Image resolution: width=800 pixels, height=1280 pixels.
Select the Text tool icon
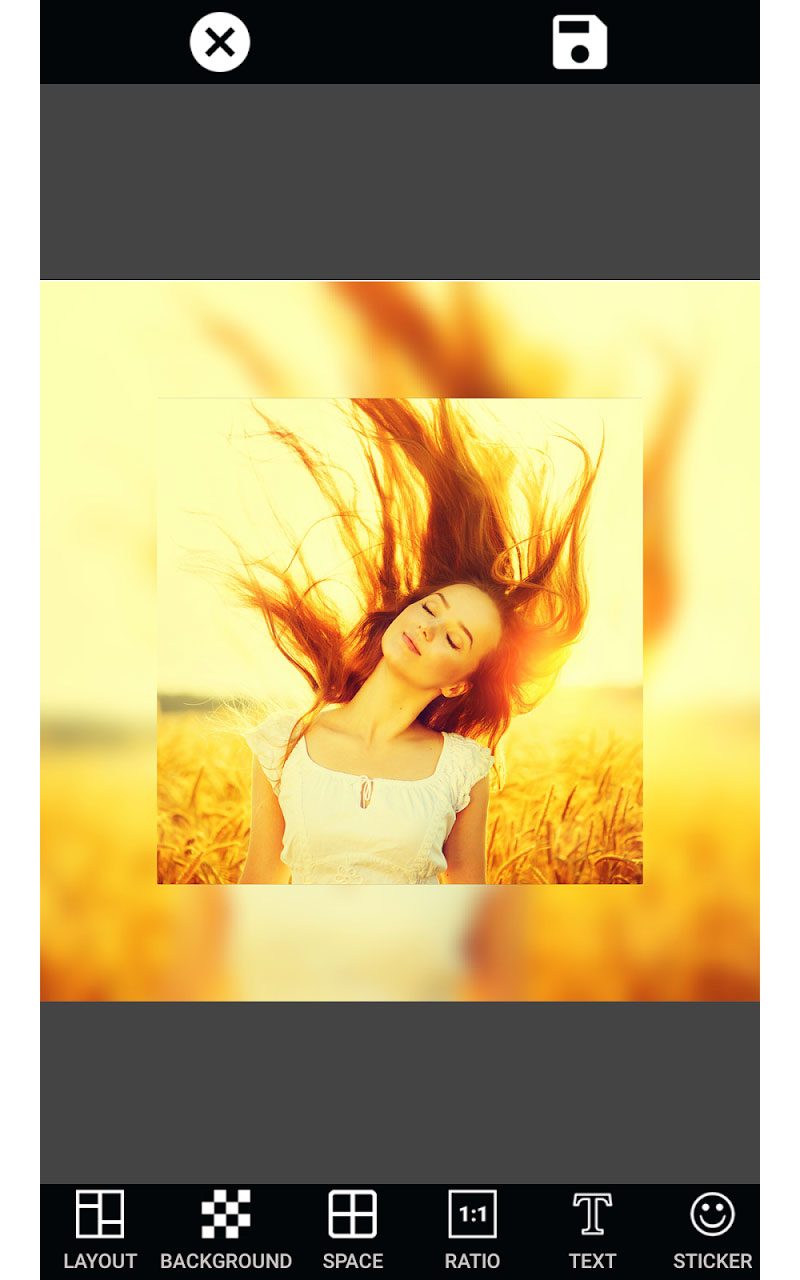[594, 1216]
